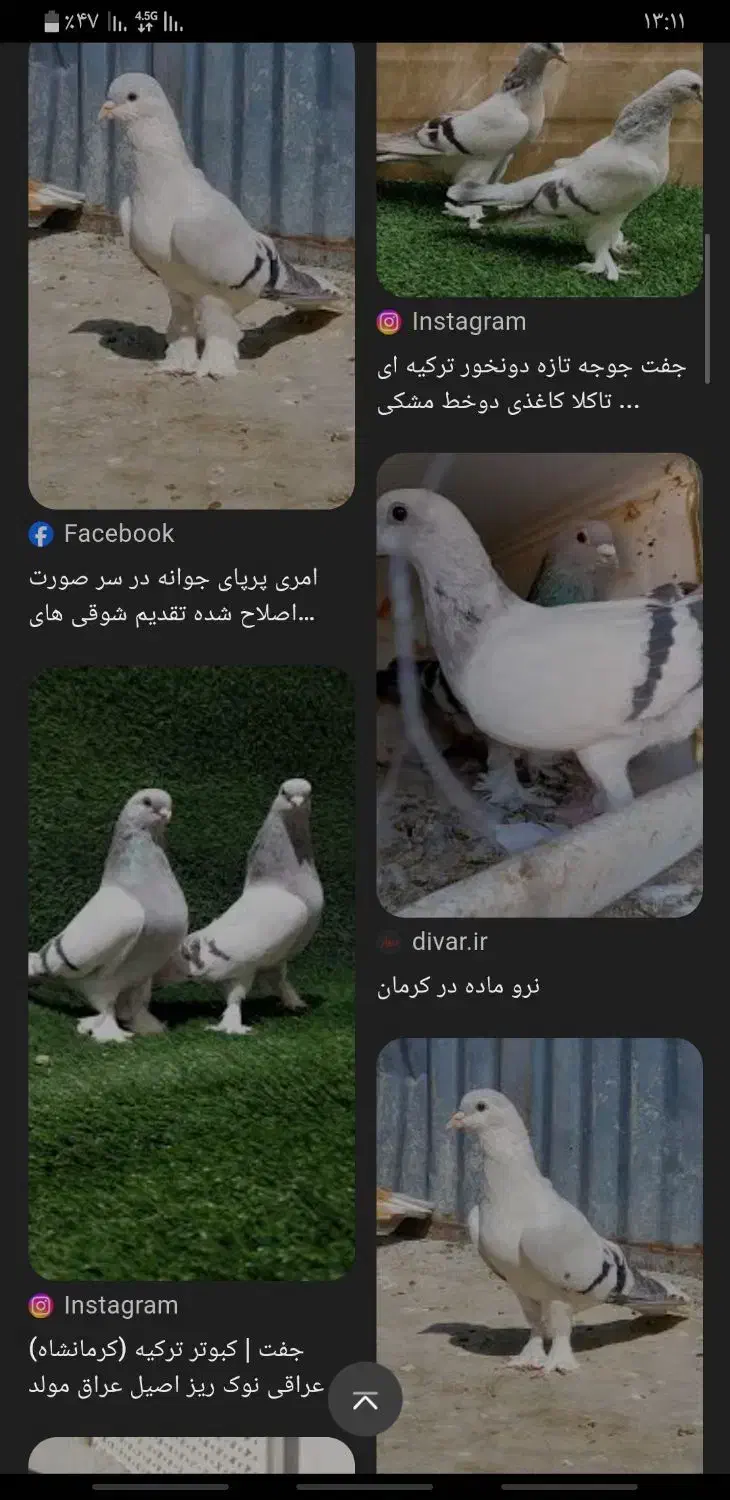Tap the divar.ir site icon

[x=389, y=941]
